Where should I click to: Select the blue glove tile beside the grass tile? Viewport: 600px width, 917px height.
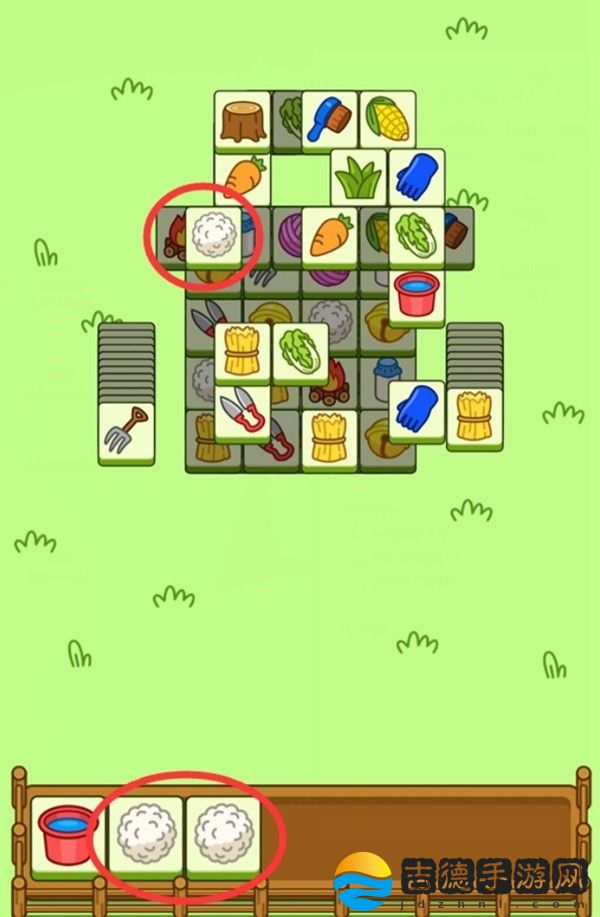pos(416,177)
